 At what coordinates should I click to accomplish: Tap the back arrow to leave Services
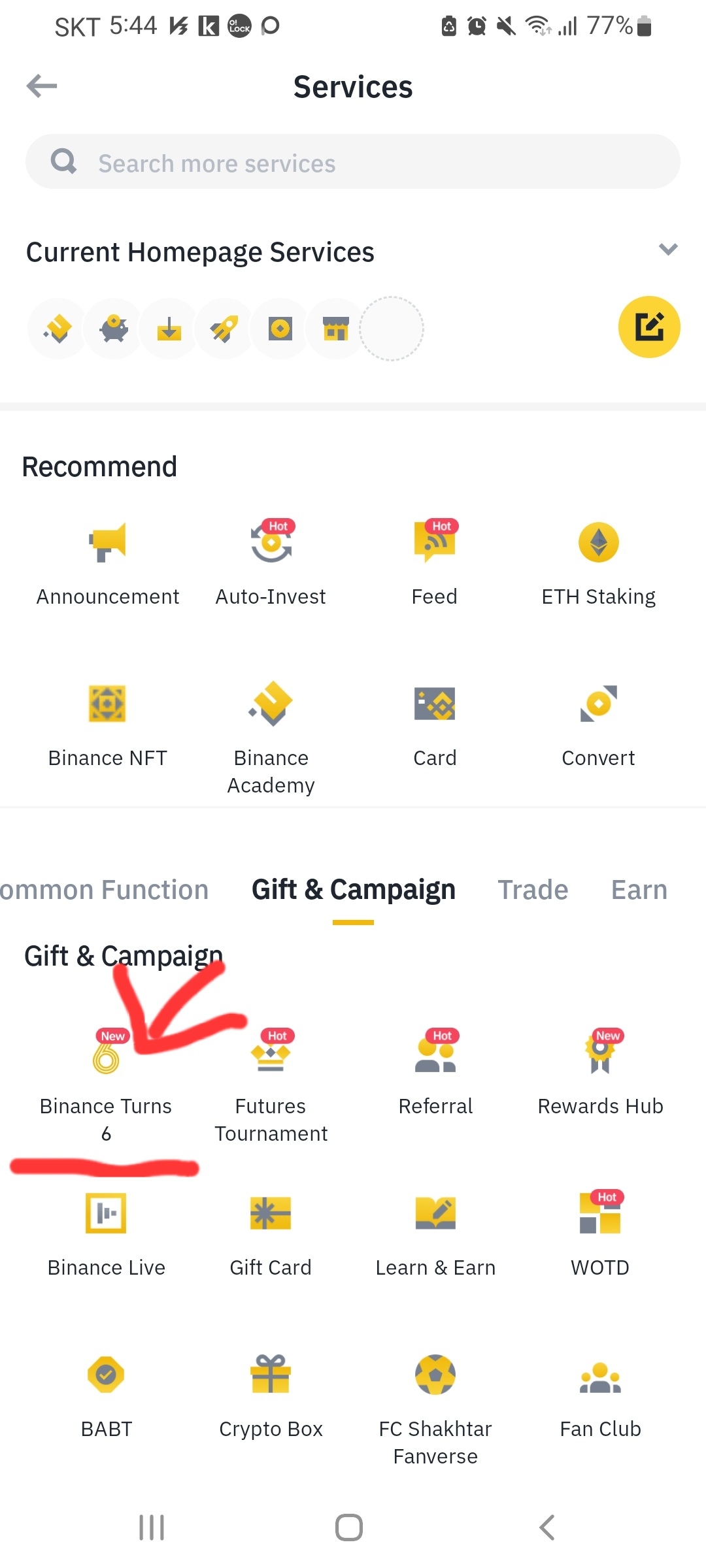click(42, 86)
